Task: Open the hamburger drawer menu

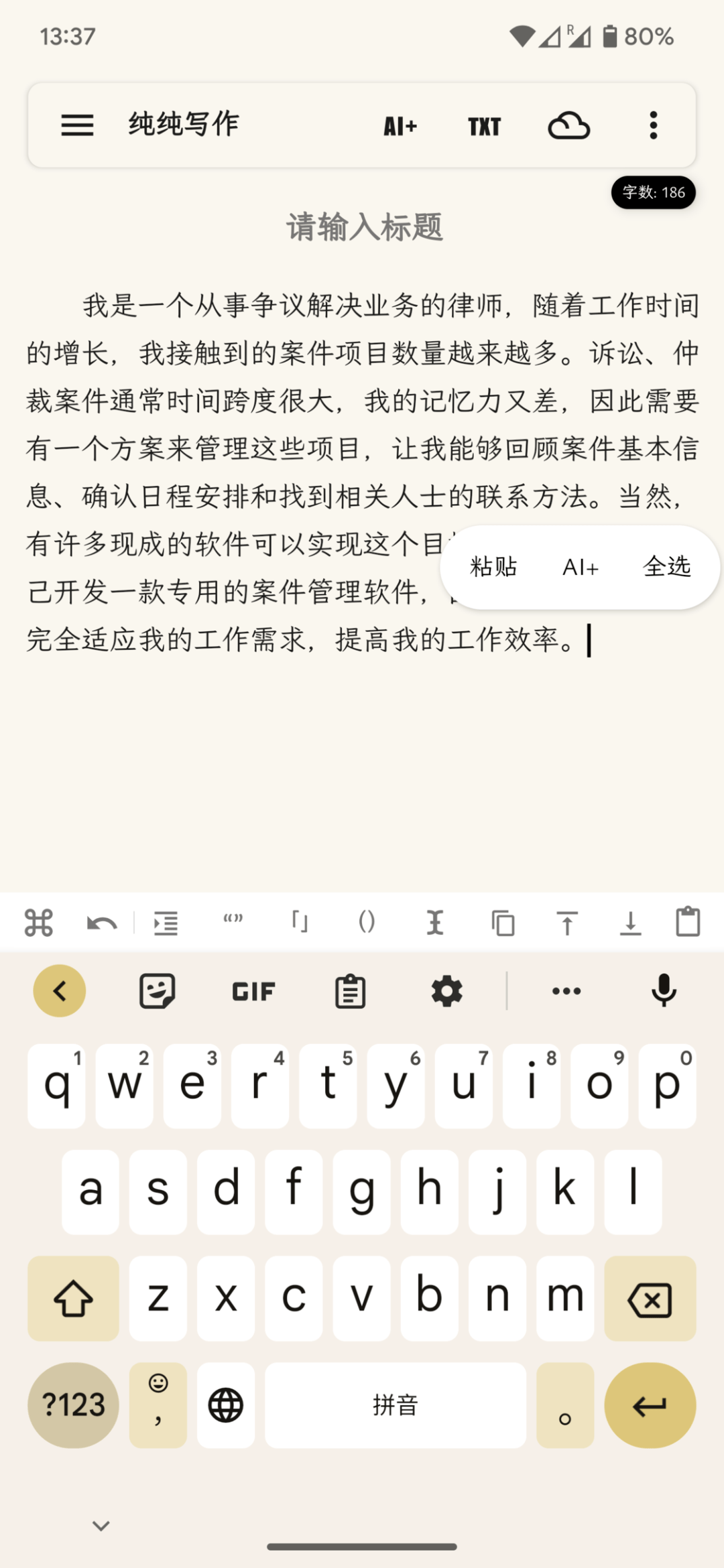Action: pyautogui.click(x=77, y=125)
